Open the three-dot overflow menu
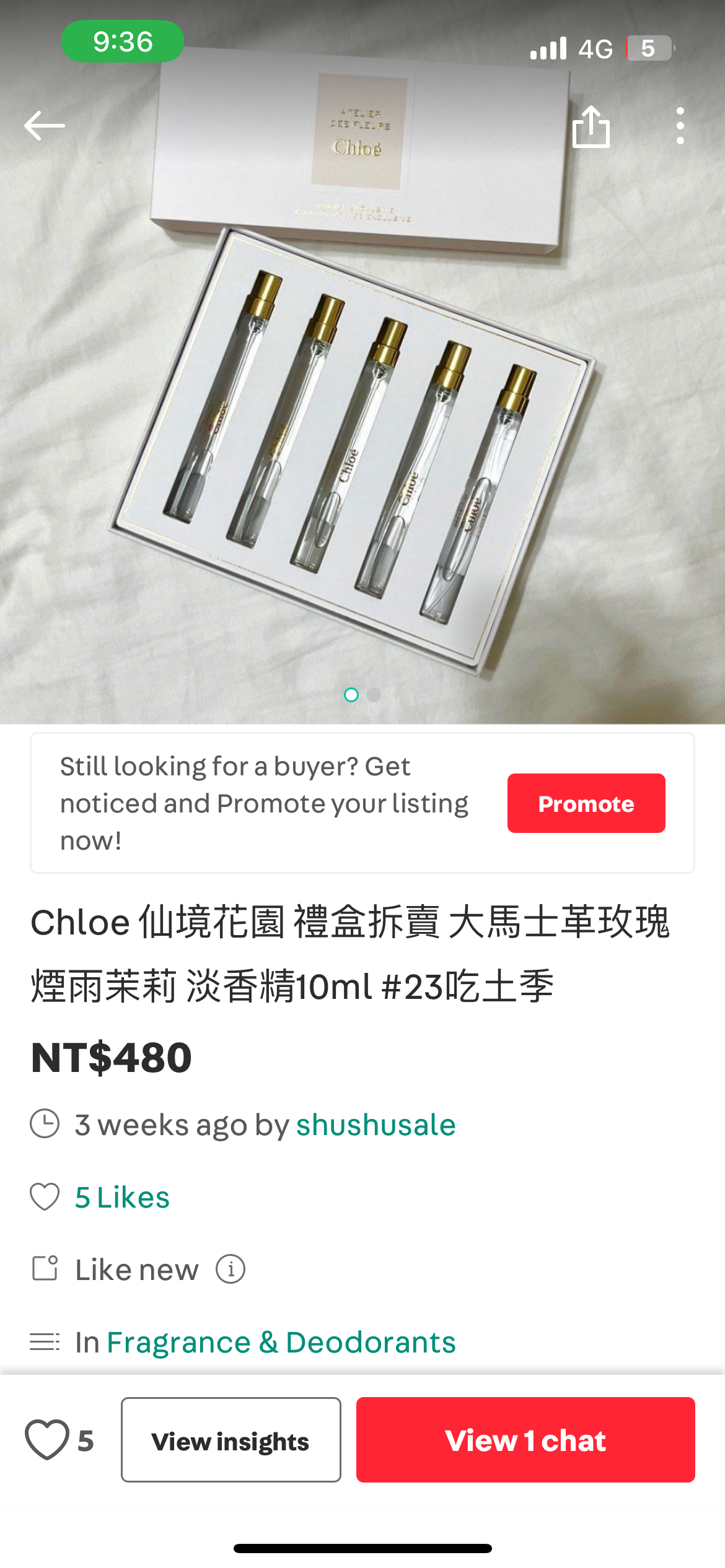 680,126
